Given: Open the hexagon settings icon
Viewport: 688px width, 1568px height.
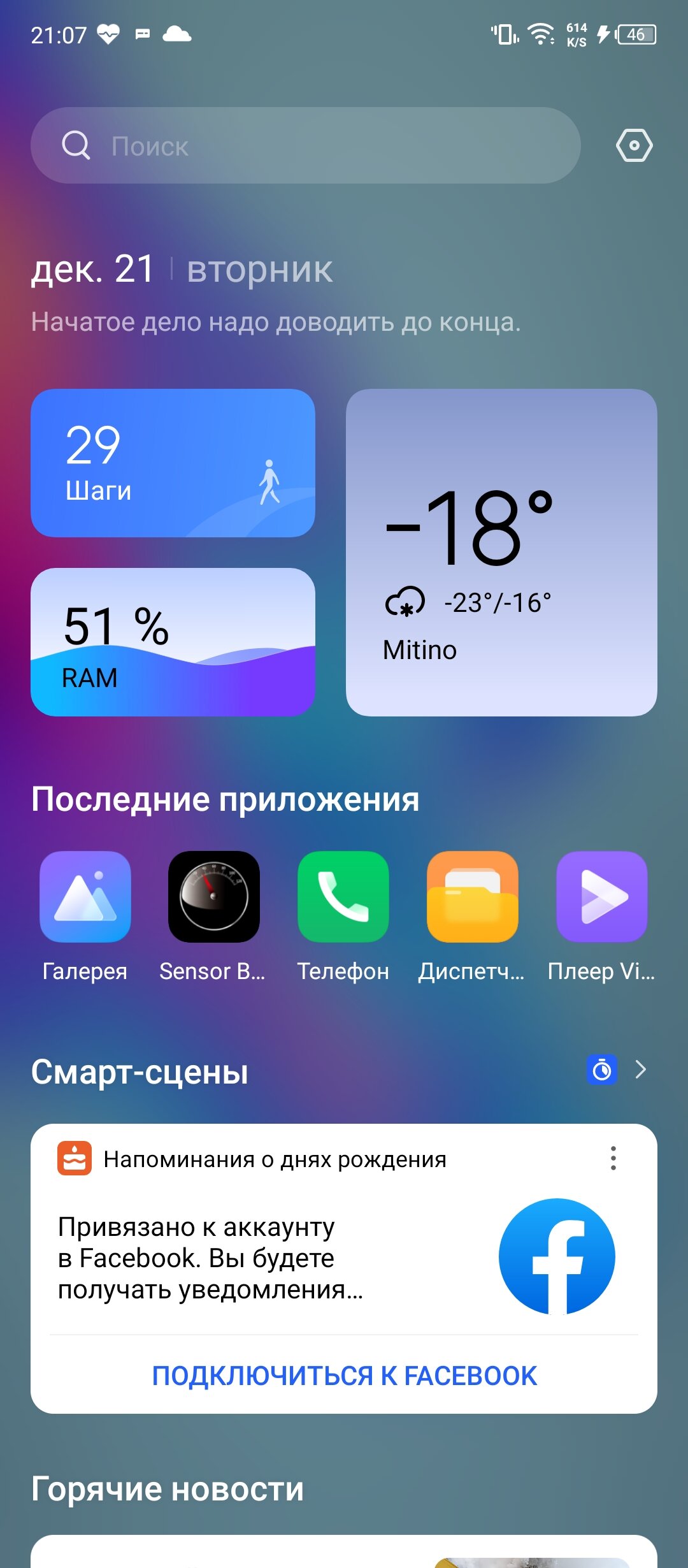Looking at the screenshot, I should [634, 145].
